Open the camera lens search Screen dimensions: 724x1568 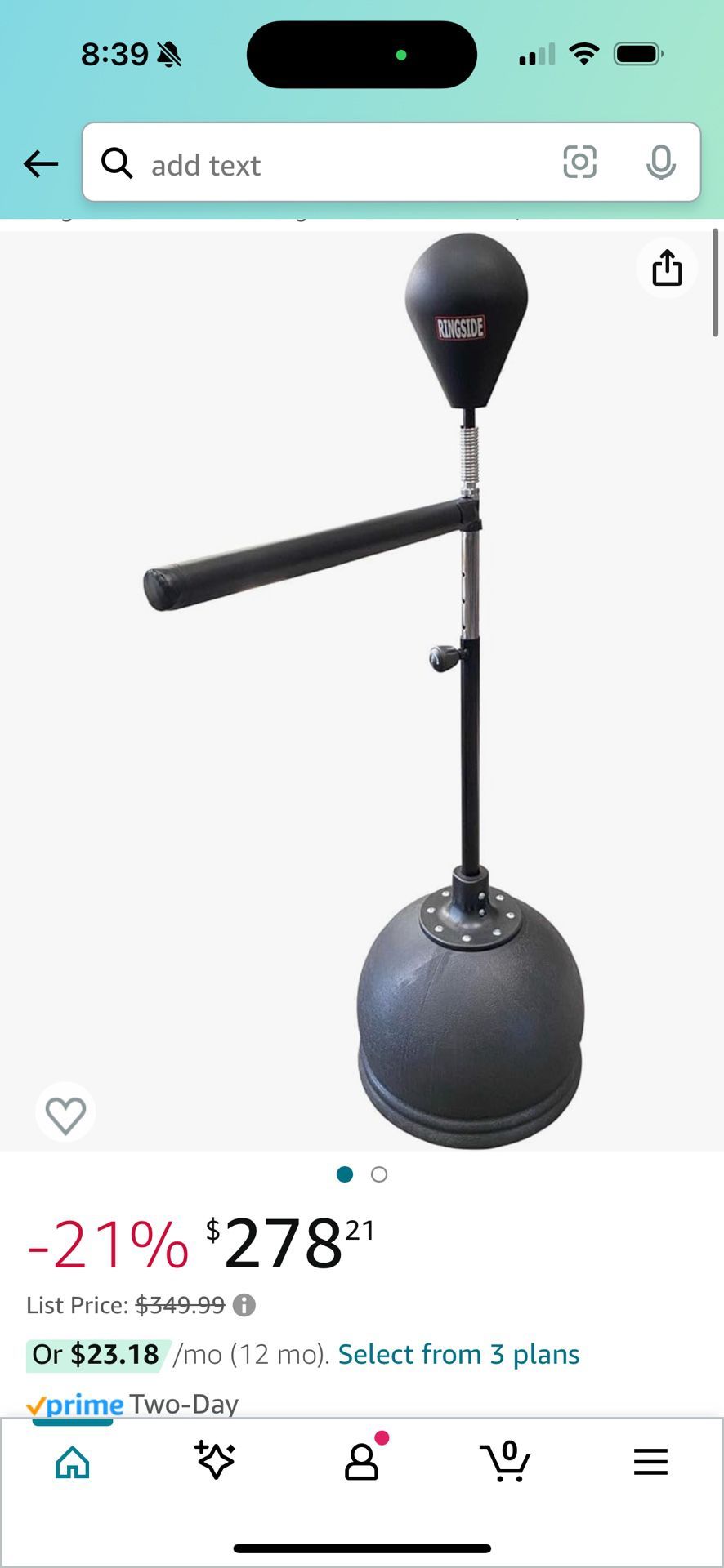coord(579,163)
